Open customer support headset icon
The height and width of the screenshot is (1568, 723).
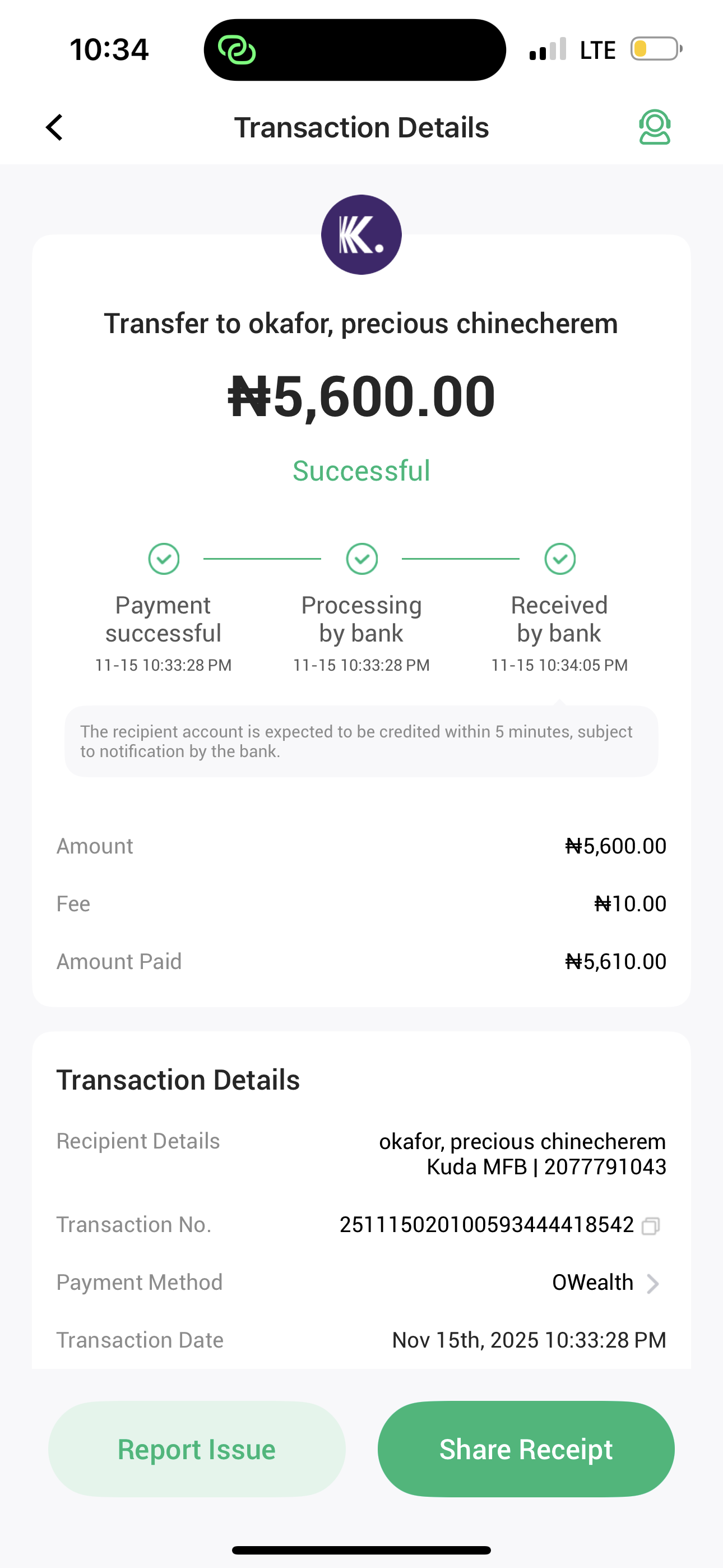coord(654,127)
